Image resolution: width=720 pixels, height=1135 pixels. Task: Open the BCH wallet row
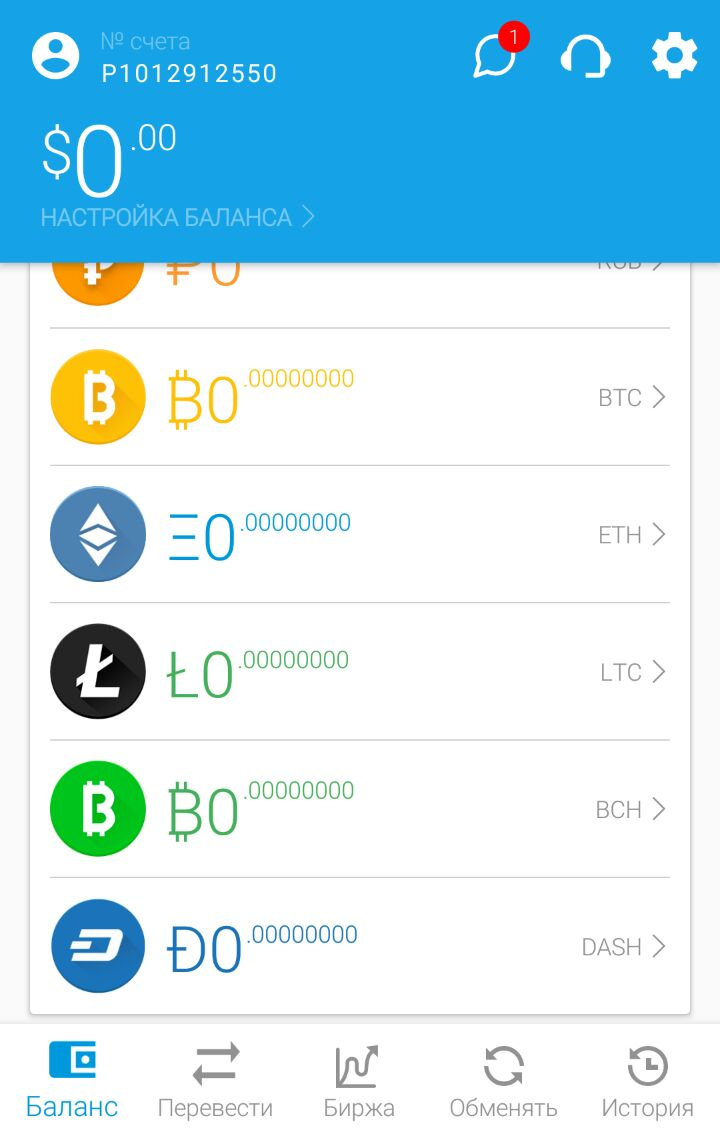360,808
